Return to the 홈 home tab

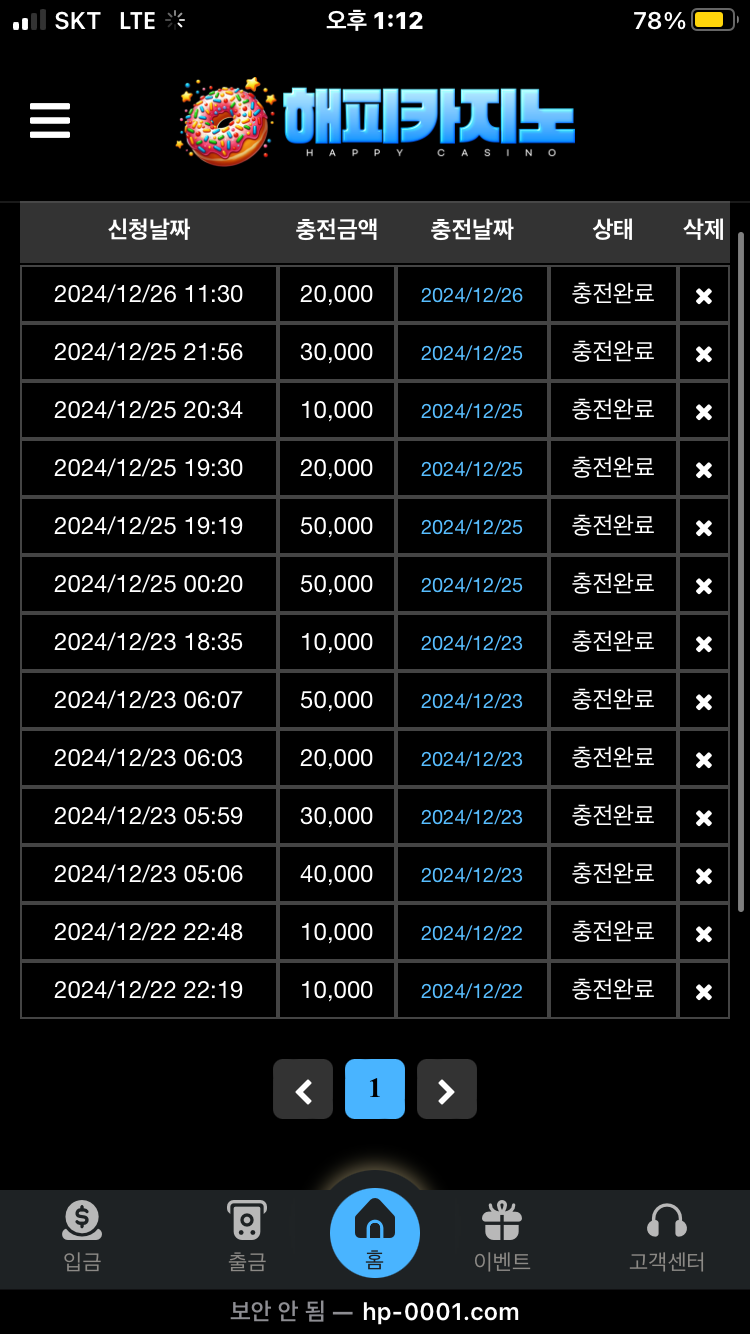[375, 1234]
